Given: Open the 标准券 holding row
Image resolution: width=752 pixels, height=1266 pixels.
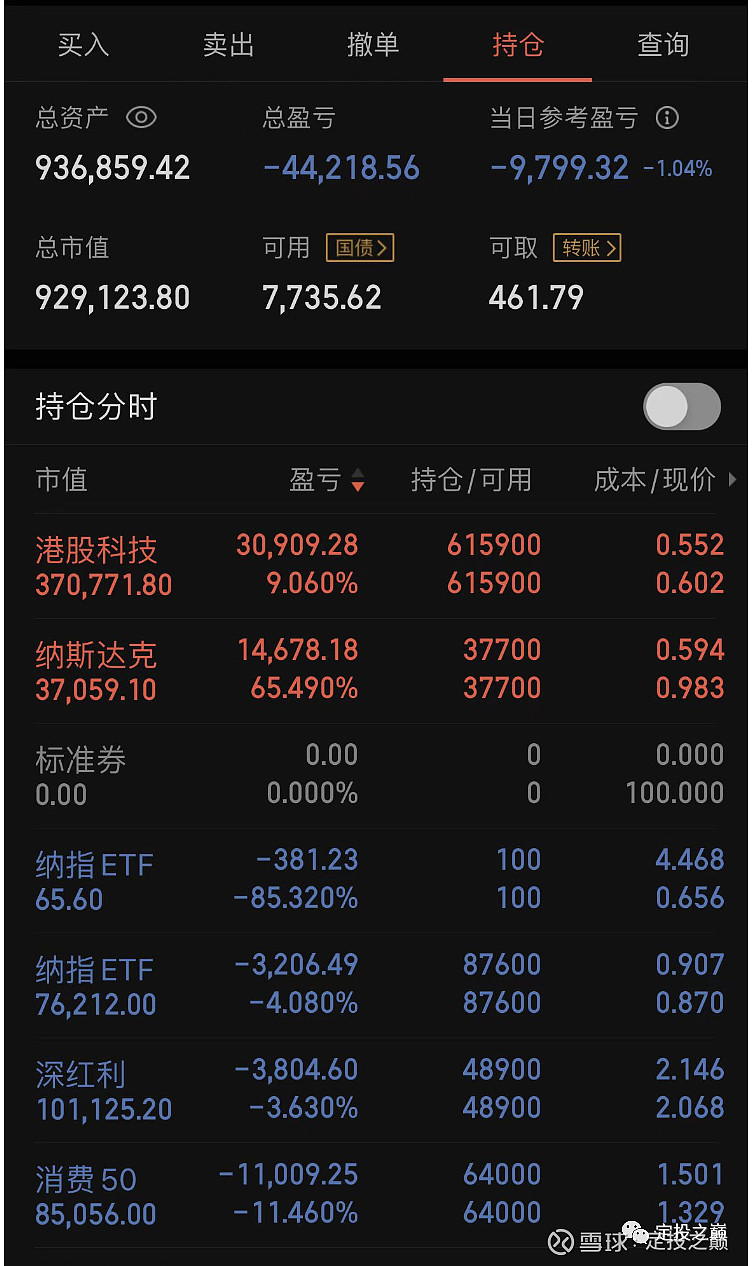Looking at the screenshot, I should [x=376, y=775].
